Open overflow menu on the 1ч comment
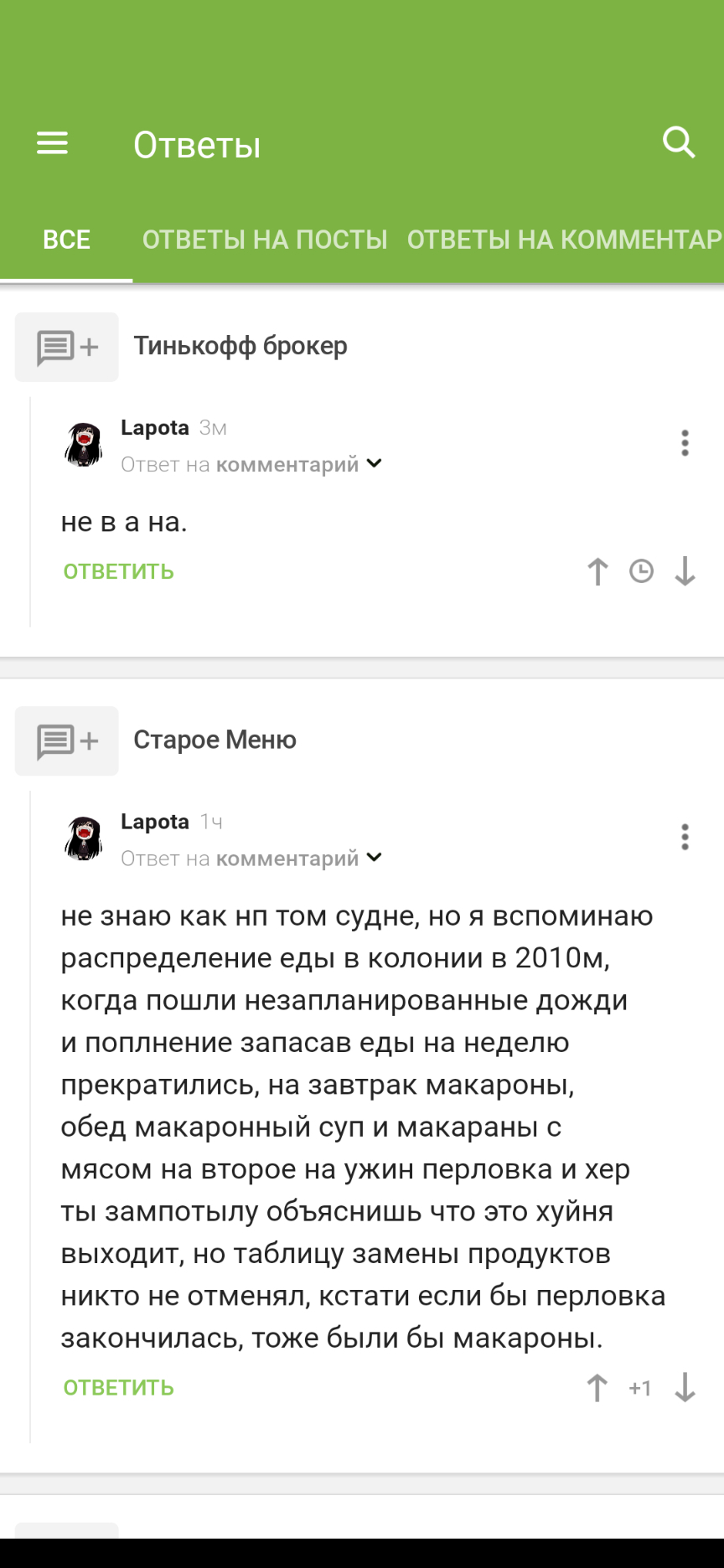Viewport: 724px width, 1568px height. coord(685,837)
